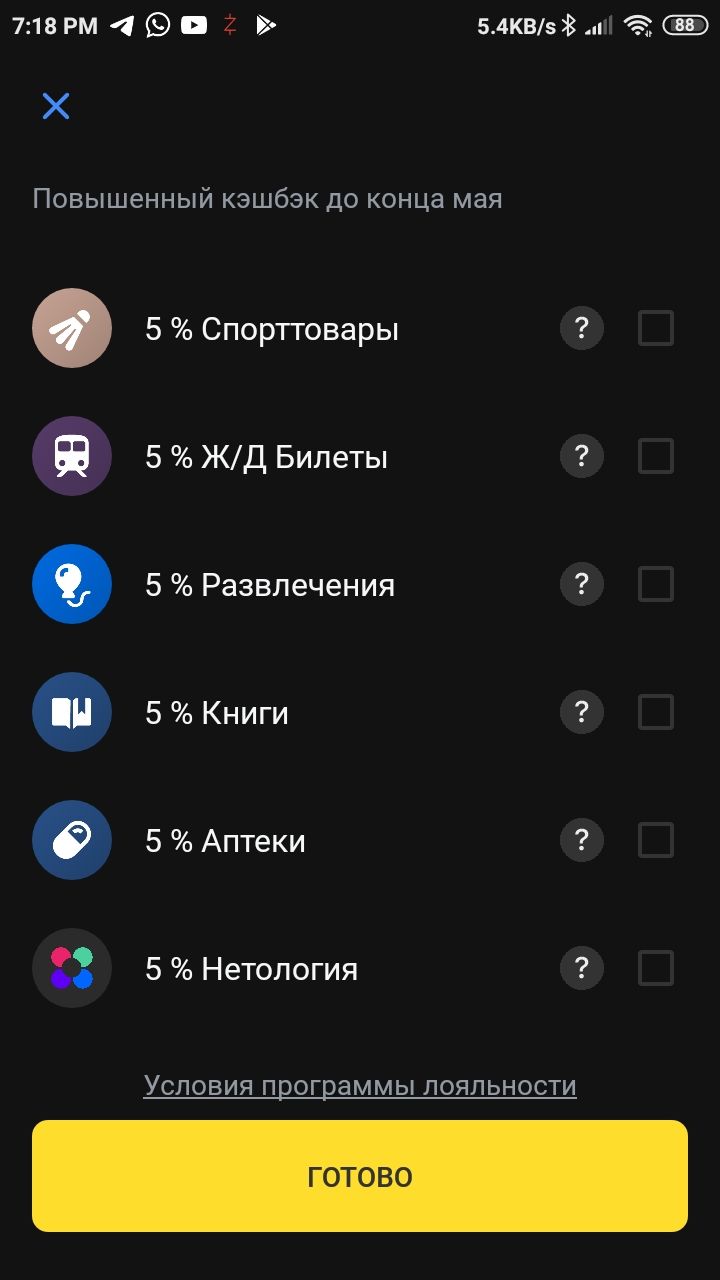720x1280 pixels.
Task: Open the help icon beside Аптеки
Action: coord(582,840)
